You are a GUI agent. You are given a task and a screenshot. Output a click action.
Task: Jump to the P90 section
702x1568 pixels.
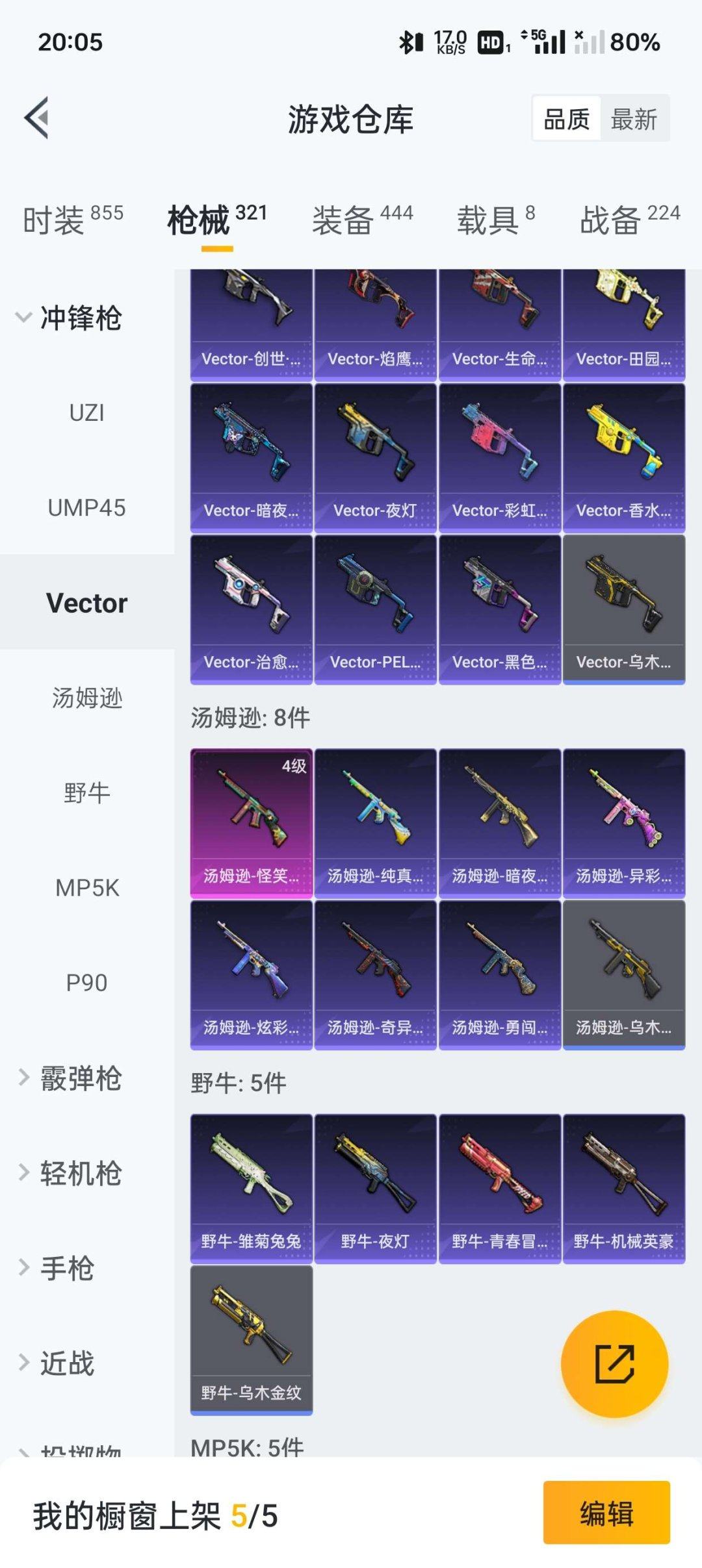coord(86,983)
